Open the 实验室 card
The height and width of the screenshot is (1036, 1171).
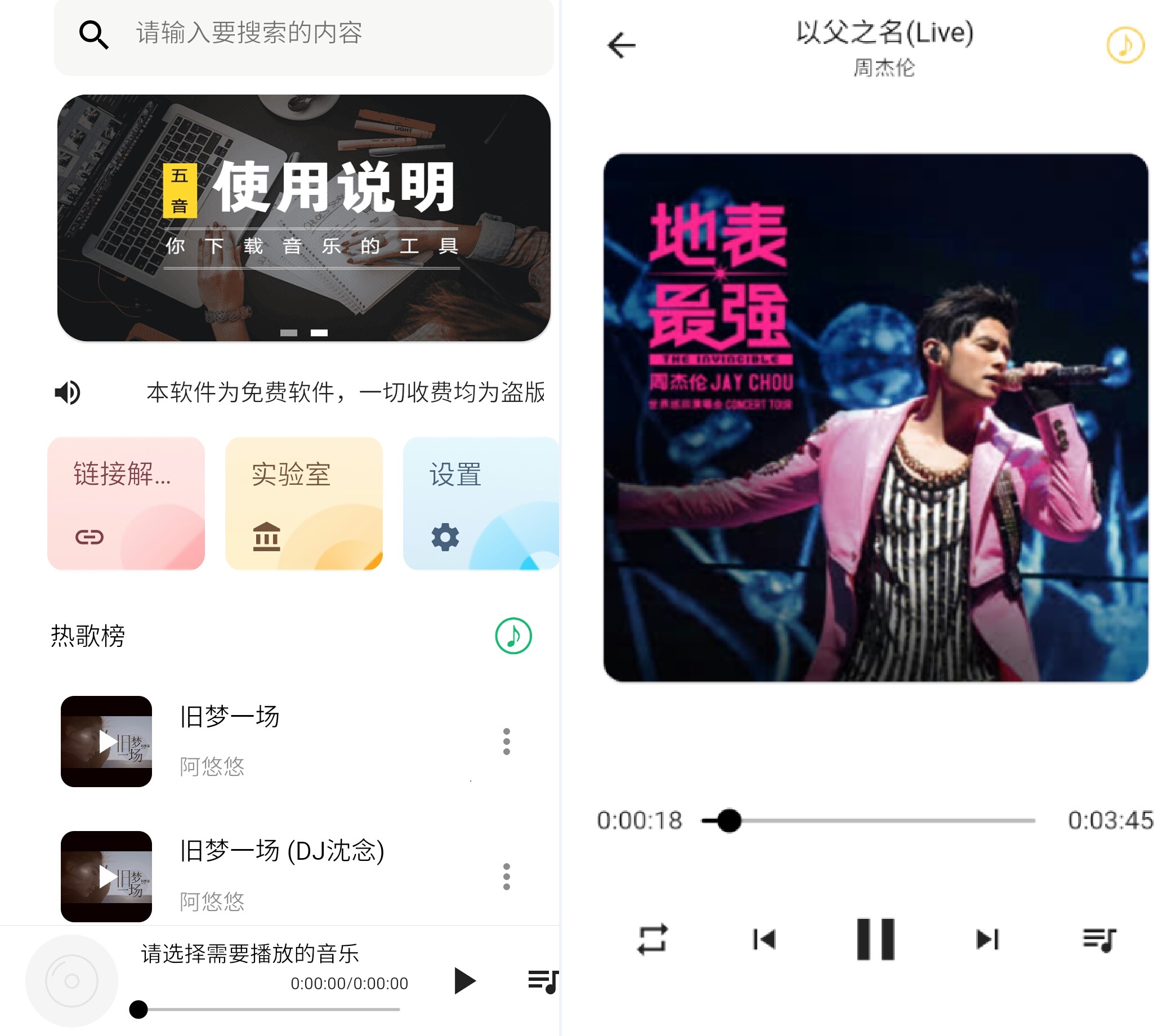pyautogui.click(x=303, y=503)
